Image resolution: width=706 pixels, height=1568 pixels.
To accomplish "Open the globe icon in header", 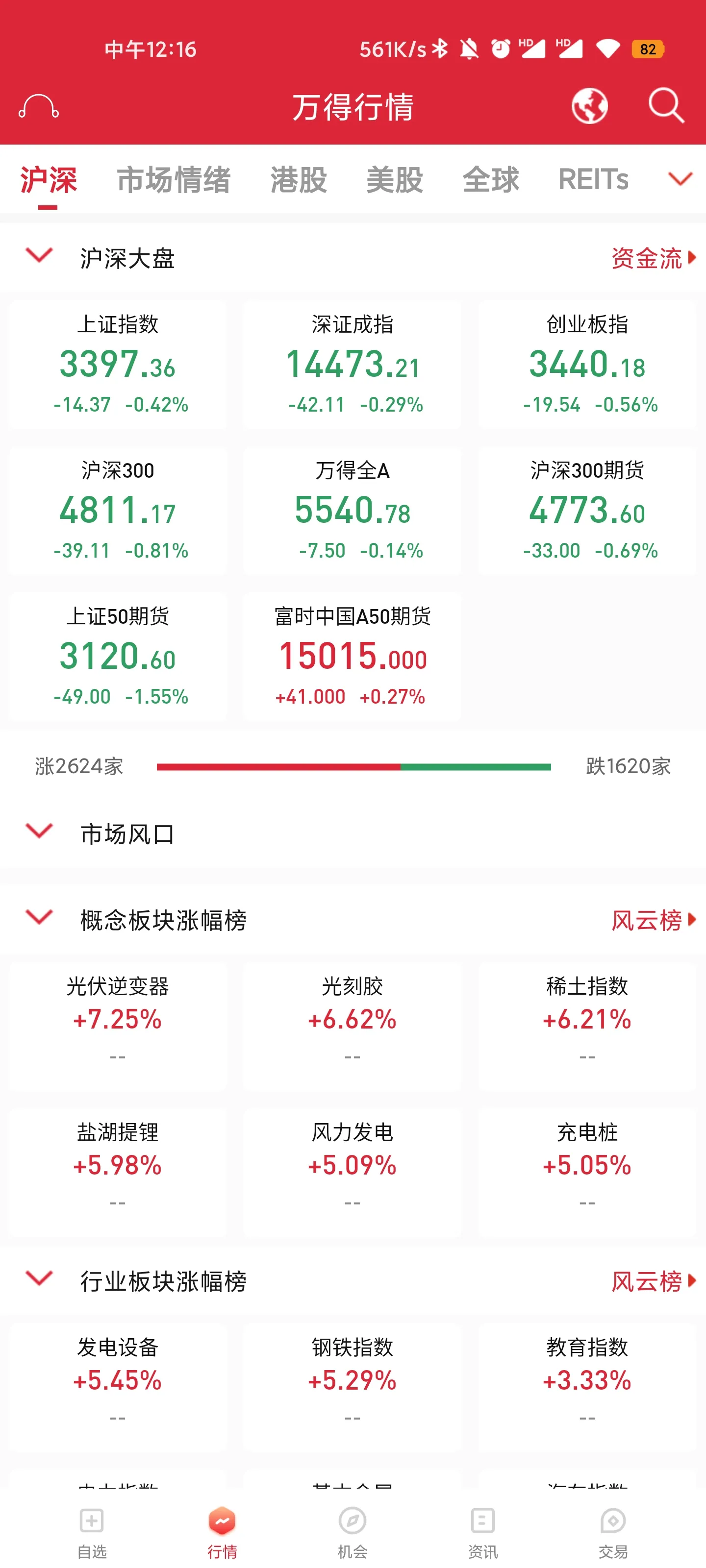I will pyautogui.click(x=589, y=106).
